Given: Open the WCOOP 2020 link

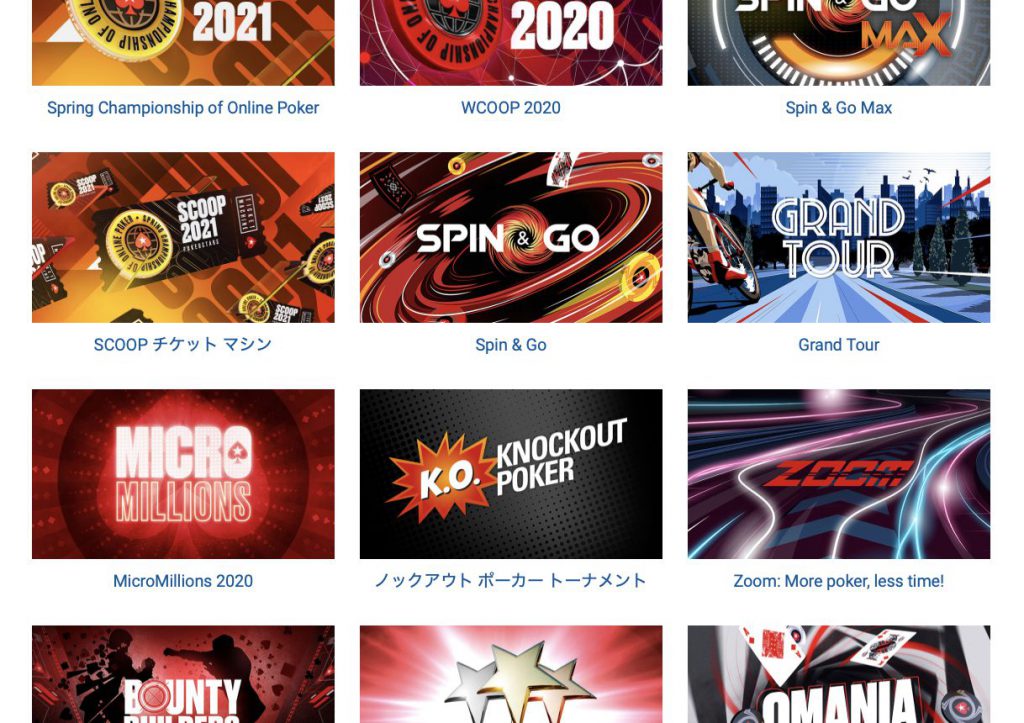Looking at the screenshot, I should [510, 108].
